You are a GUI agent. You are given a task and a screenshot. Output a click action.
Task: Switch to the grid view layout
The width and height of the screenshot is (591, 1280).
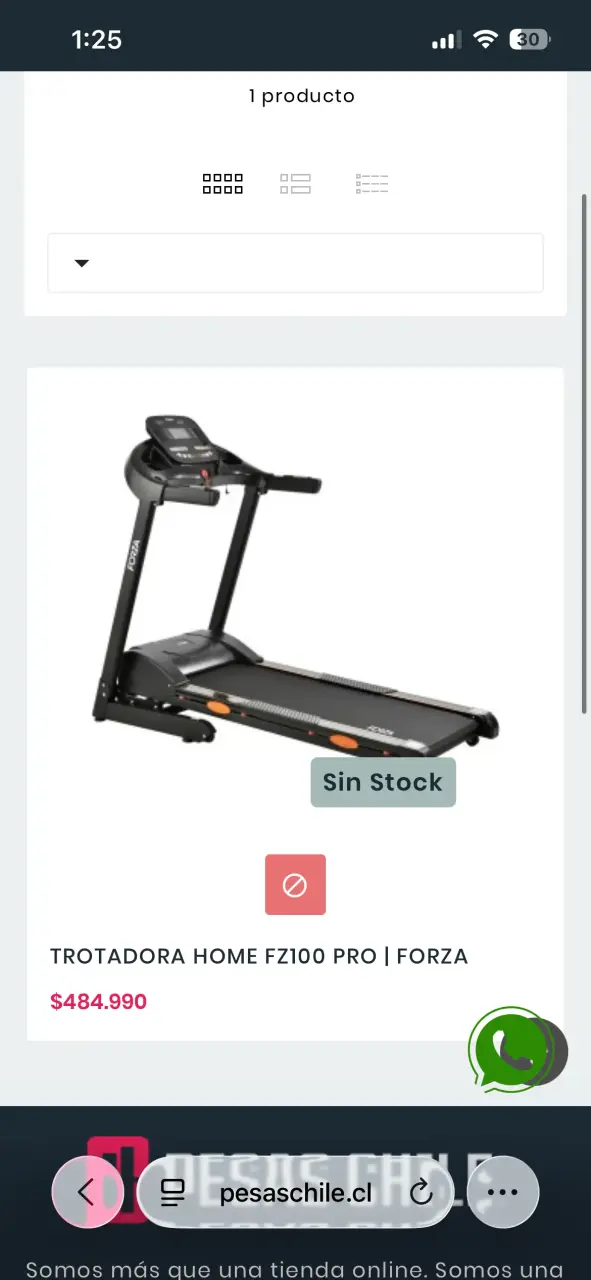point(222,184)
